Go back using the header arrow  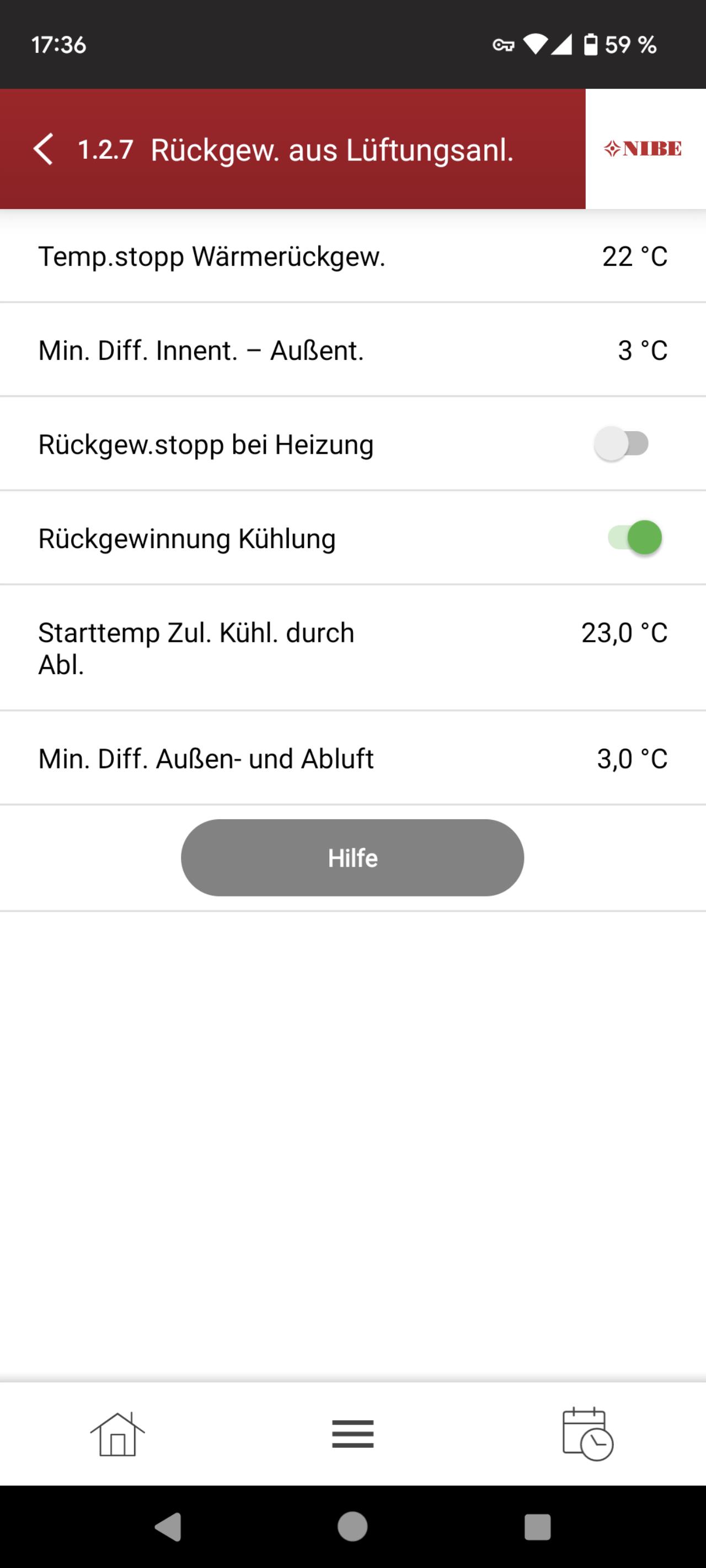coord(43,149)
